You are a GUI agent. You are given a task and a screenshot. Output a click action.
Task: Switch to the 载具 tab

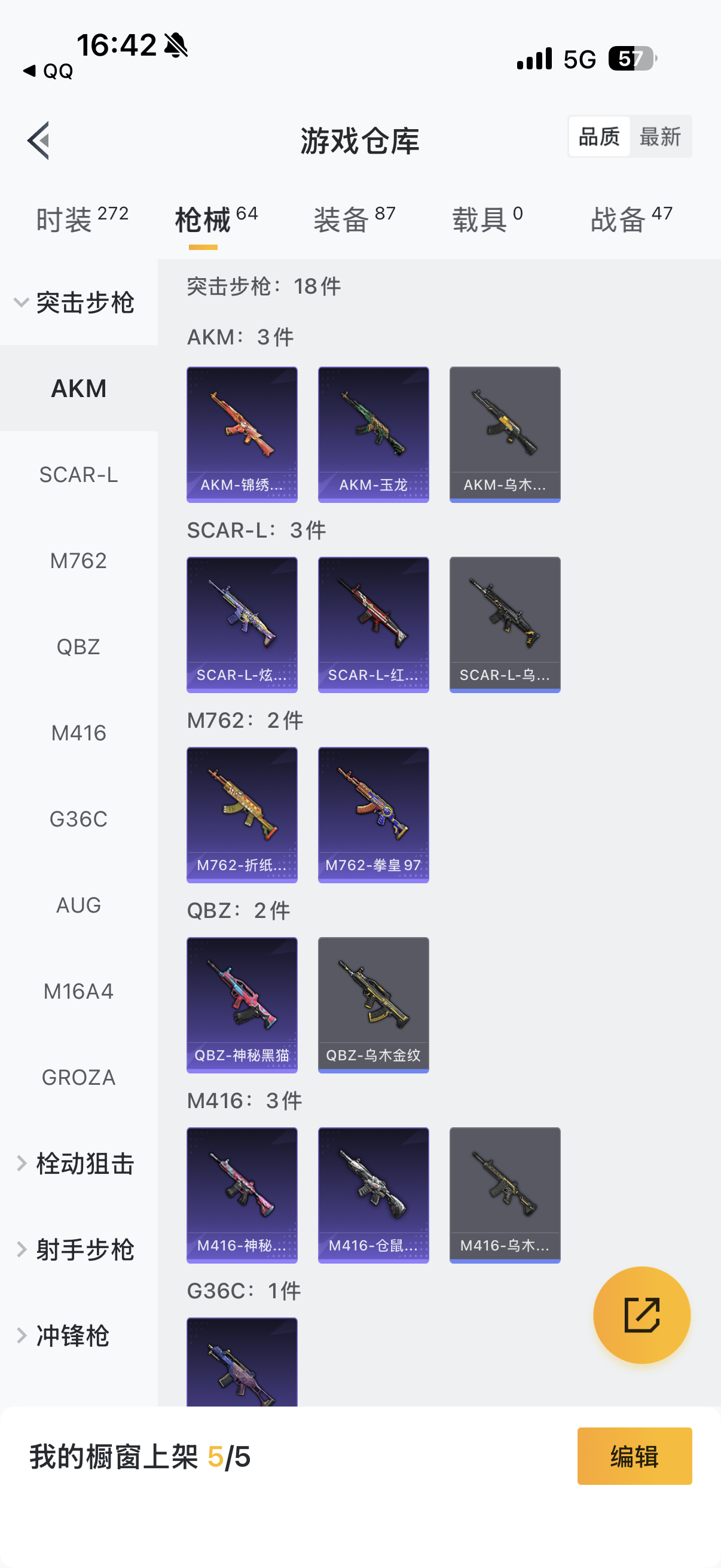[x=487, y=219]
